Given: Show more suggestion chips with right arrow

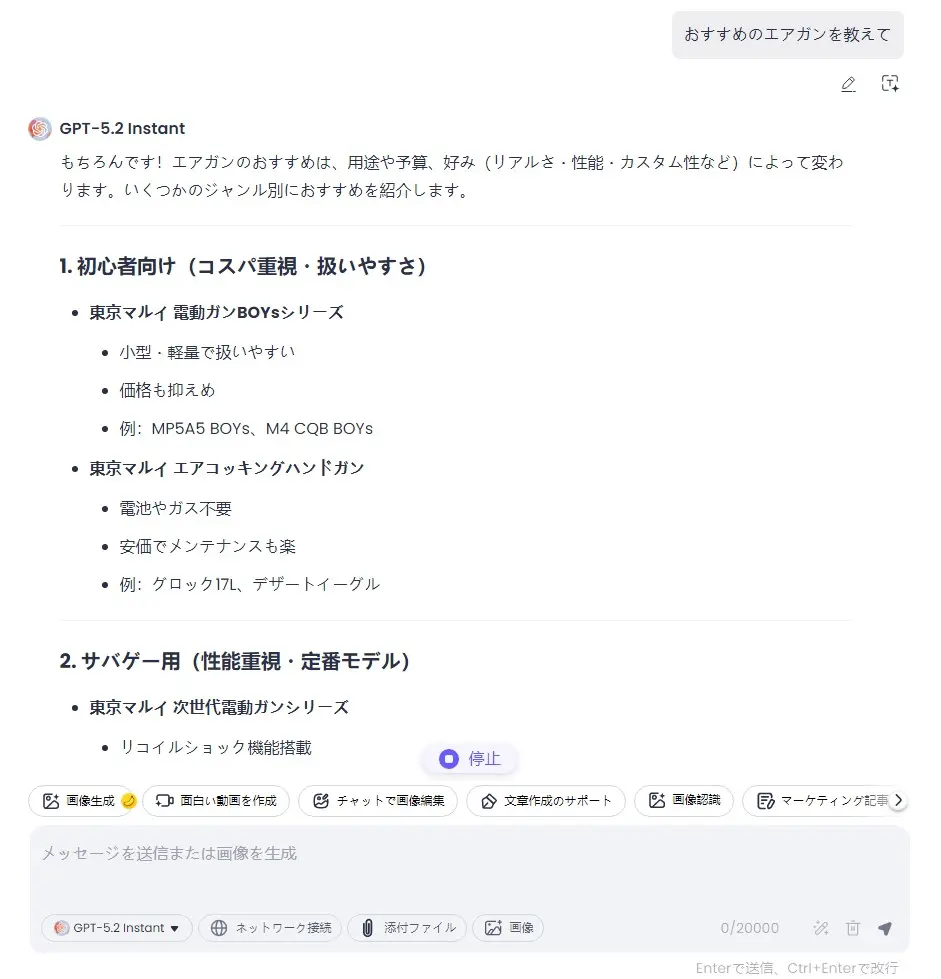Looking at the screenshot, I should coord(898,801).
